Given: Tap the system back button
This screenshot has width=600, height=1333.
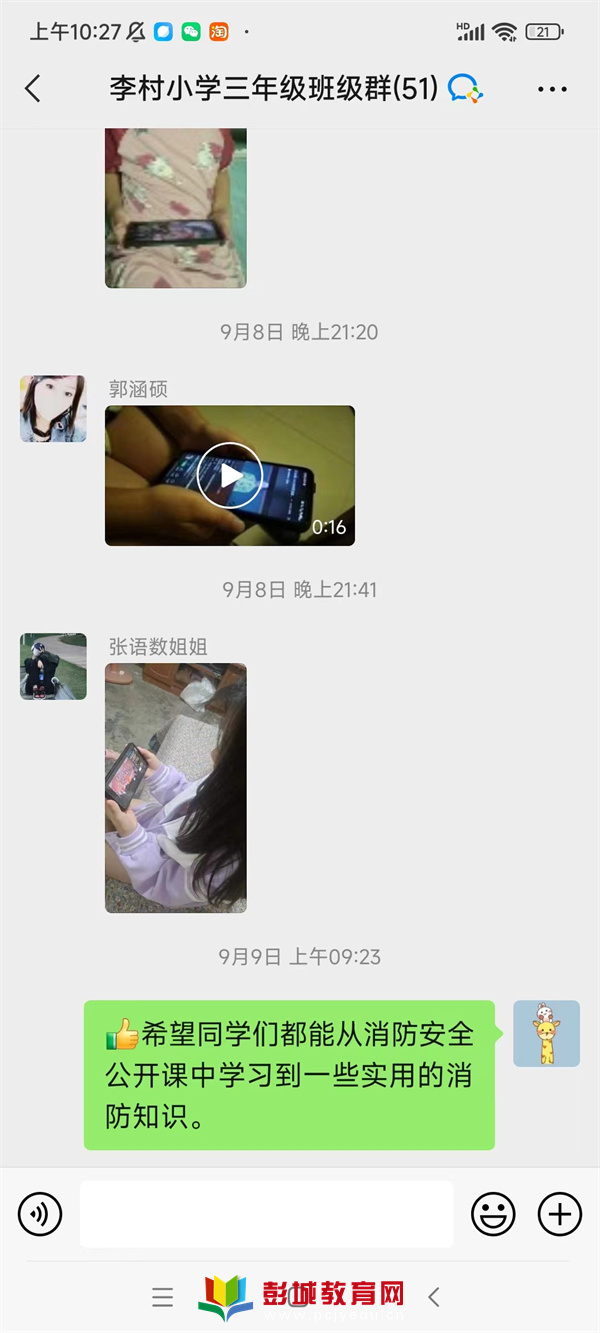Looking at the screenshot, I should click(433, 1297).
